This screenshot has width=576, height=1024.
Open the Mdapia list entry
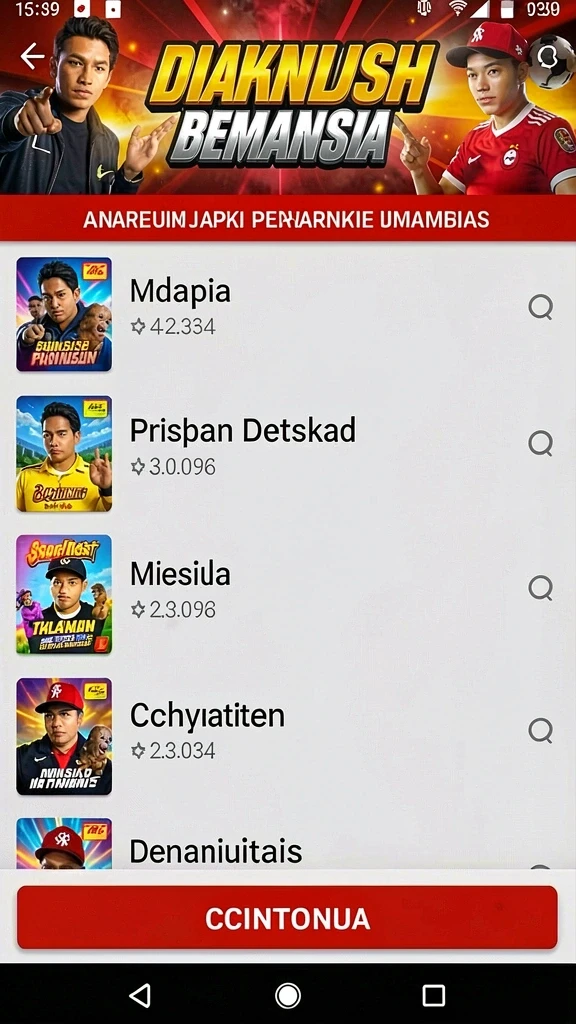[x=288, y=314]
